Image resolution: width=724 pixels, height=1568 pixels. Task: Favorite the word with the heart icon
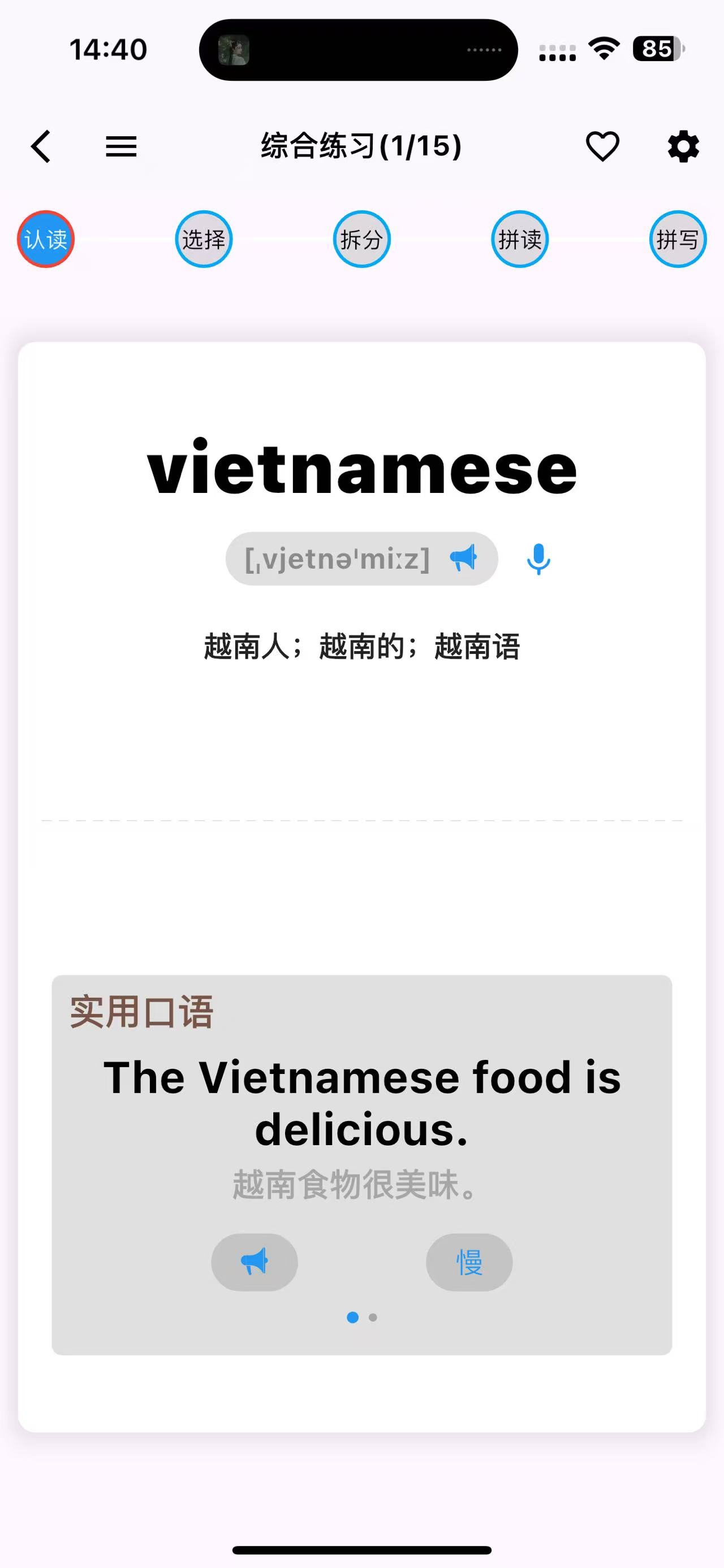click(602, 146)
